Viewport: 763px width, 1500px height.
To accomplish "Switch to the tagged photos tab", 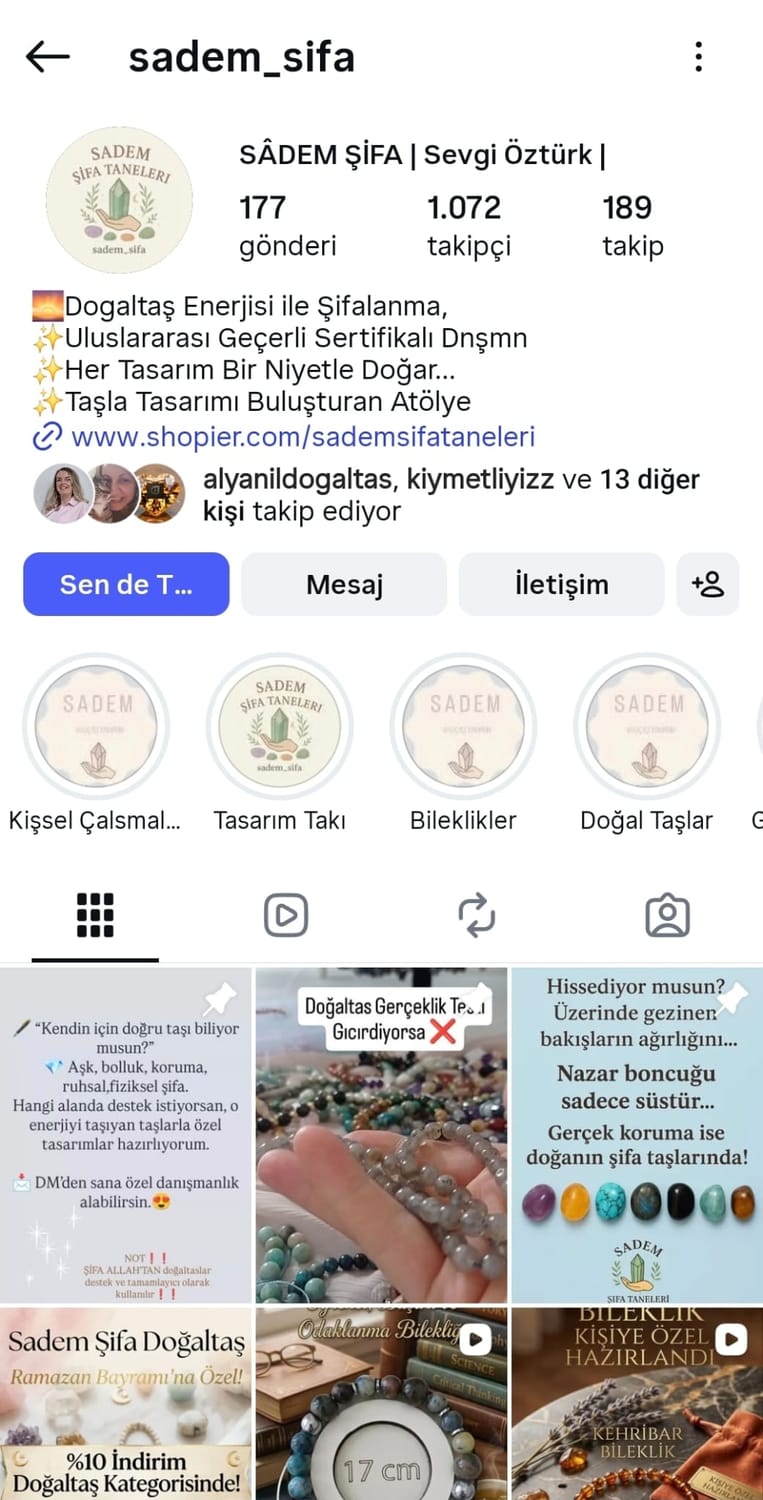I will (667, 915).
